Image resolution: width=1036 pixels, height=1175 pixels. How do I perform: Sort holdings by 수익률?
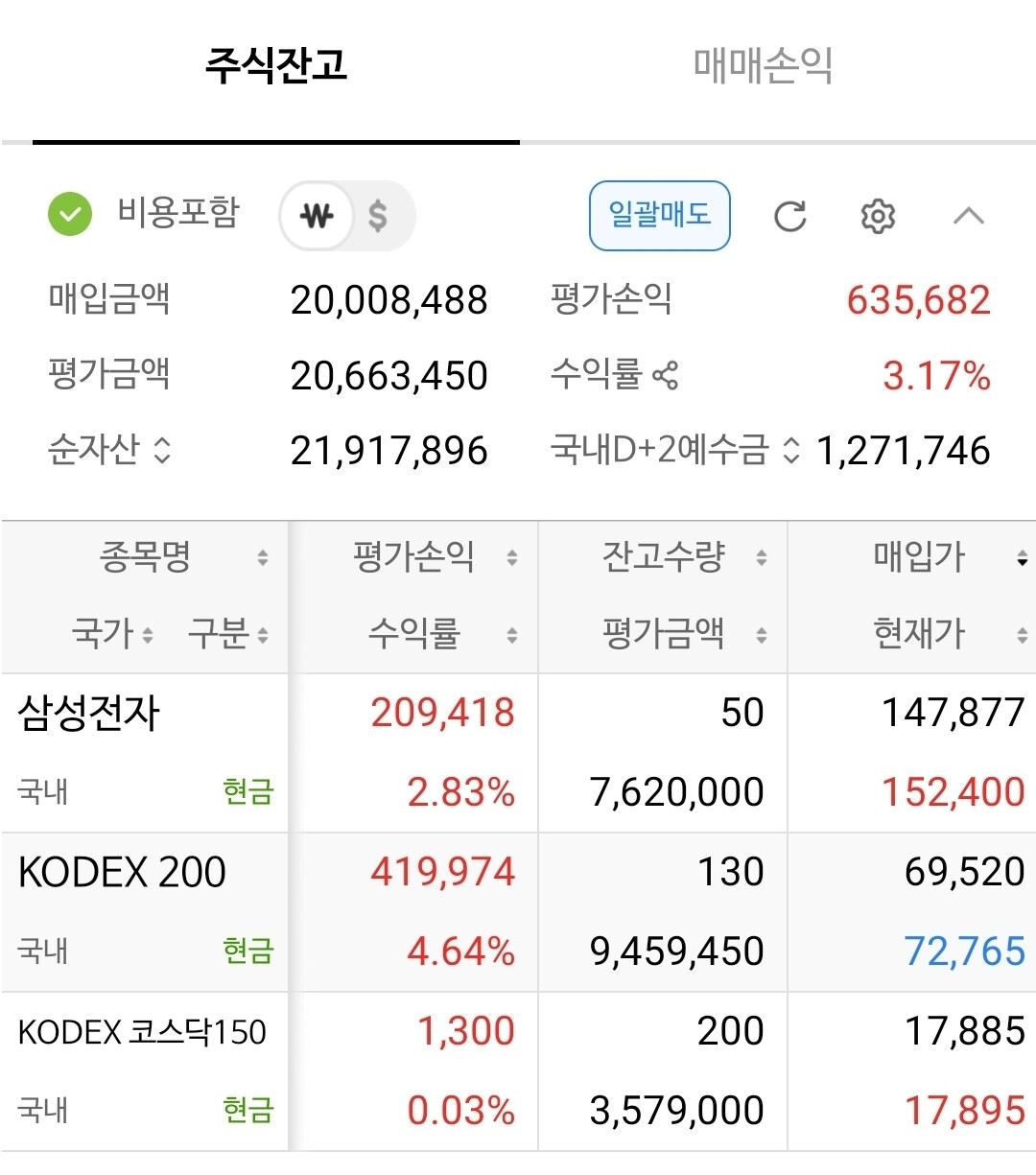point(434,634)
